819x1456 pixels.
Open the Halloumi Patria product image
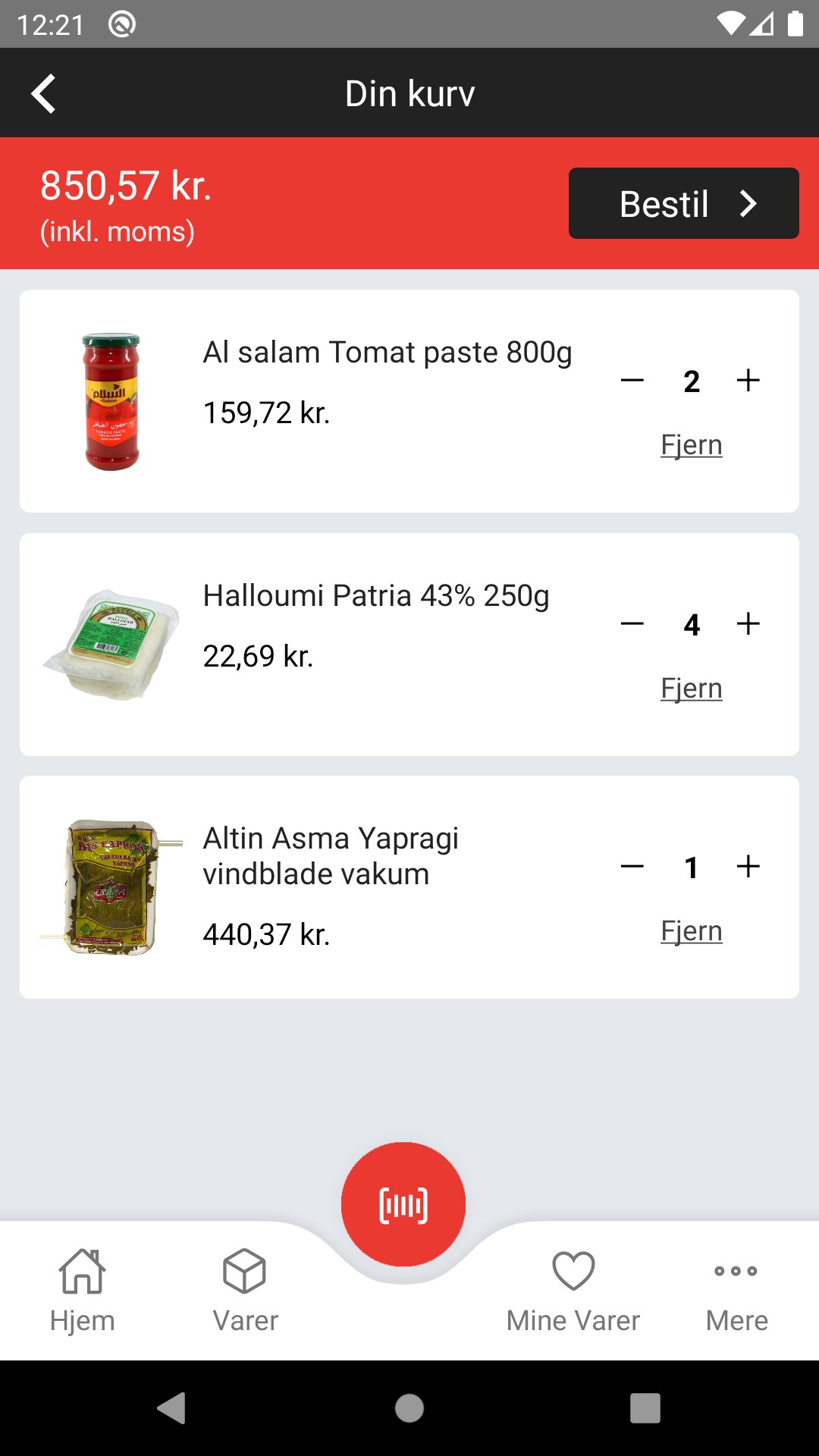(x=111, y=645)
